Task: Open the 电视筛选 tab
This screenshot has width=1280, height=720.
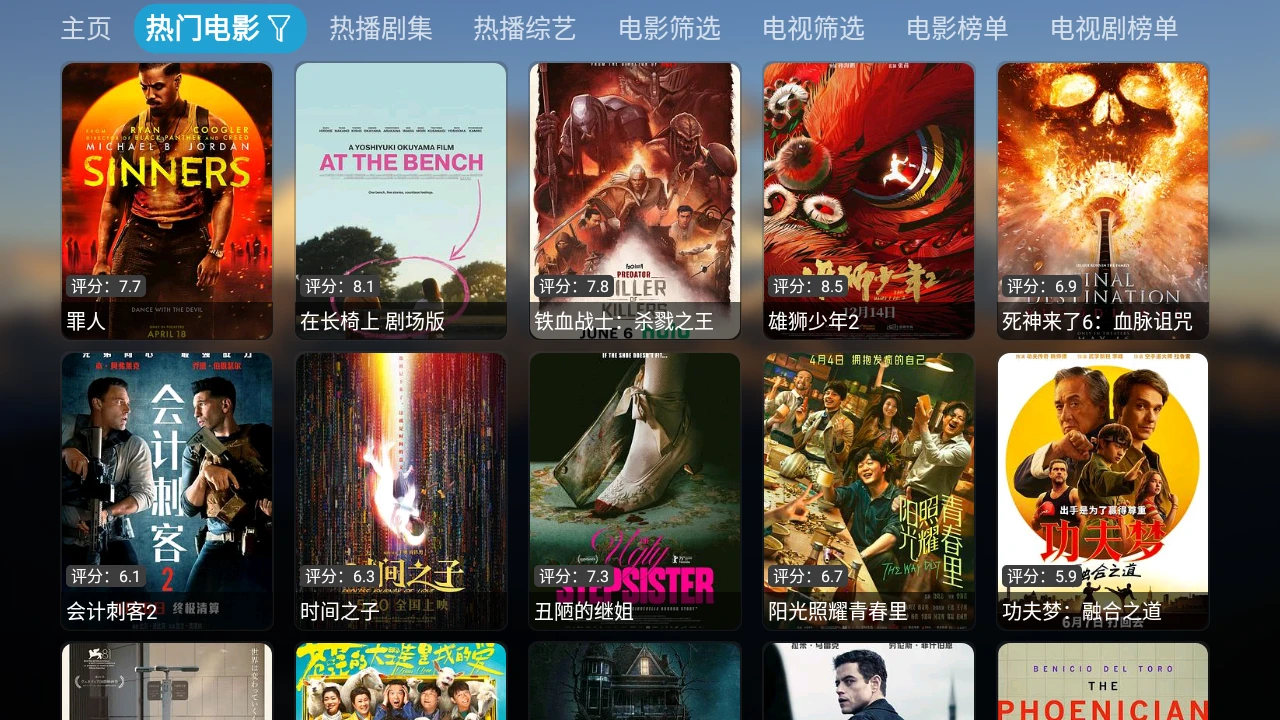Action: 813,29
